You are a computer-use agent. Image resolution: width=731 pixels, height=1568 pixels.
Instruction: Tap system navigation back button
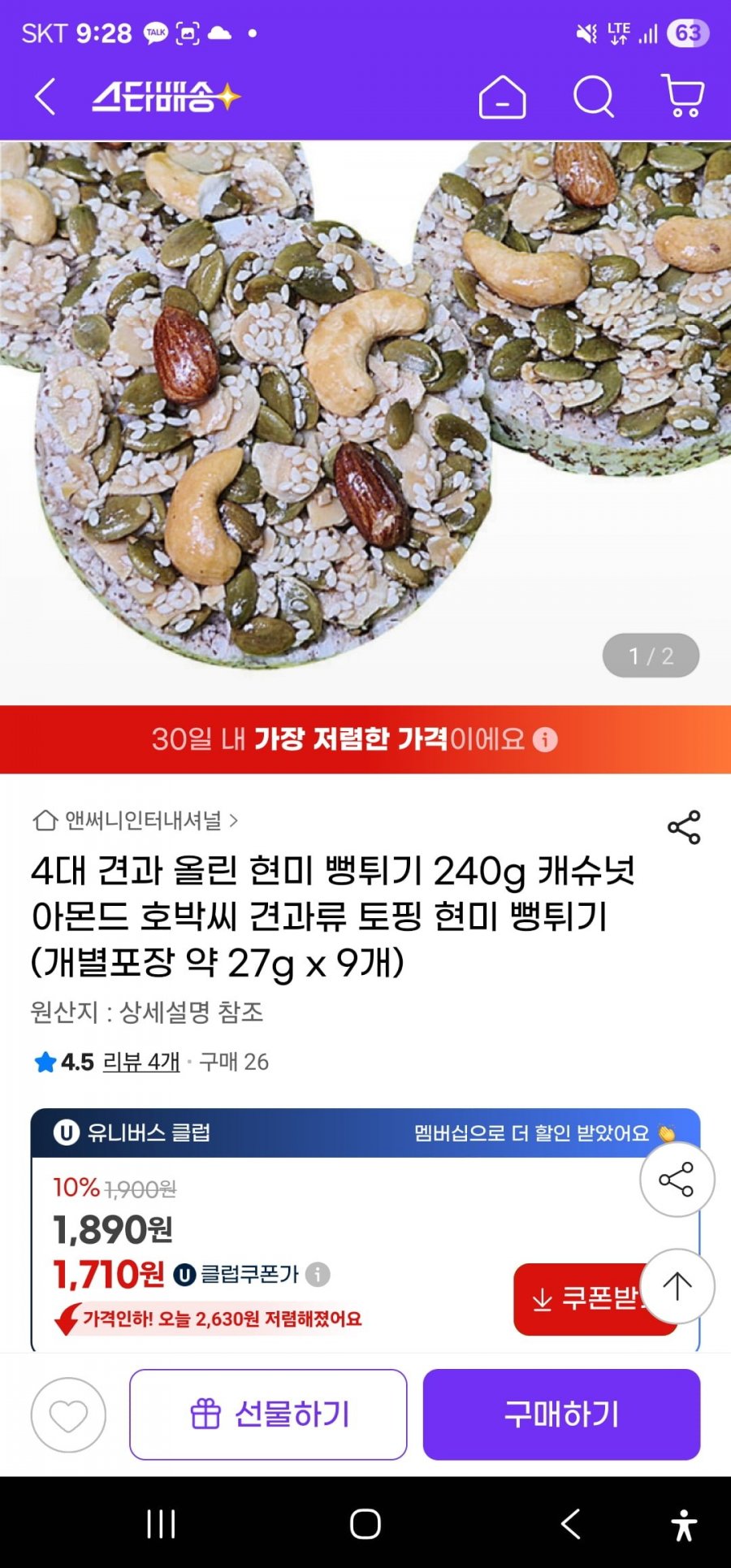pyautogui.click(x=571, y=1524)
